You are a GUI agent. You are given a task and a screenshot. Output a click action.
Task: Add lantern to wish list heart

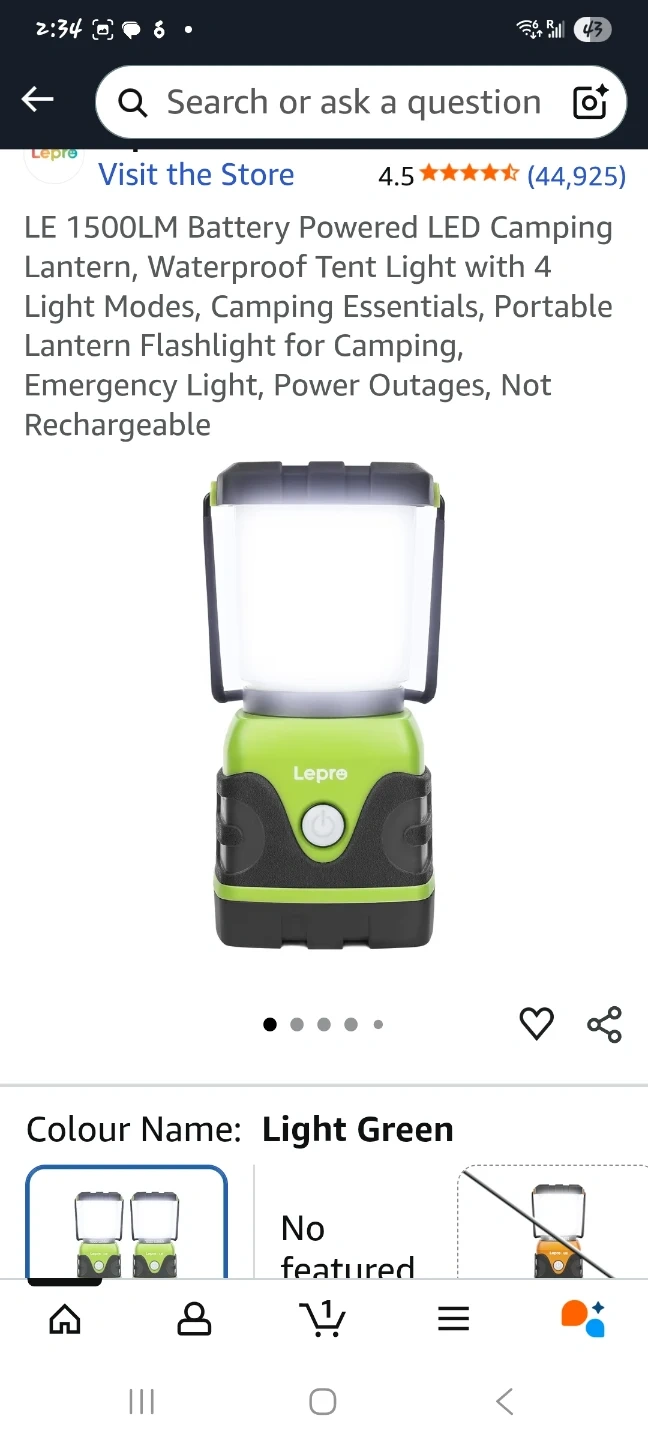click(x=536, y=1024)
